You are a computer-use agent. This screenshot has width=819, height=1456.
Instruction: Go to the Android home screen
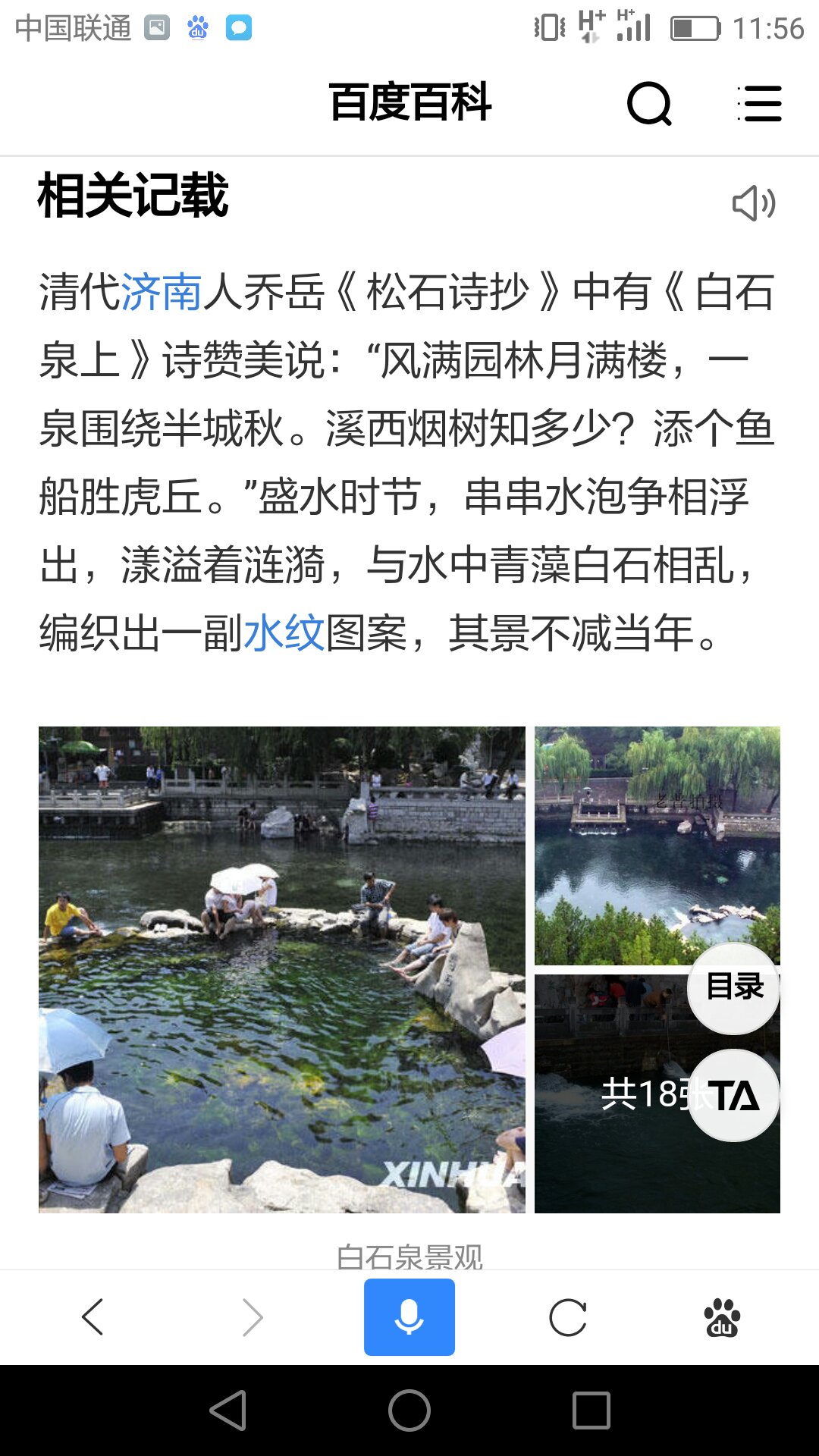[409, 1410]
